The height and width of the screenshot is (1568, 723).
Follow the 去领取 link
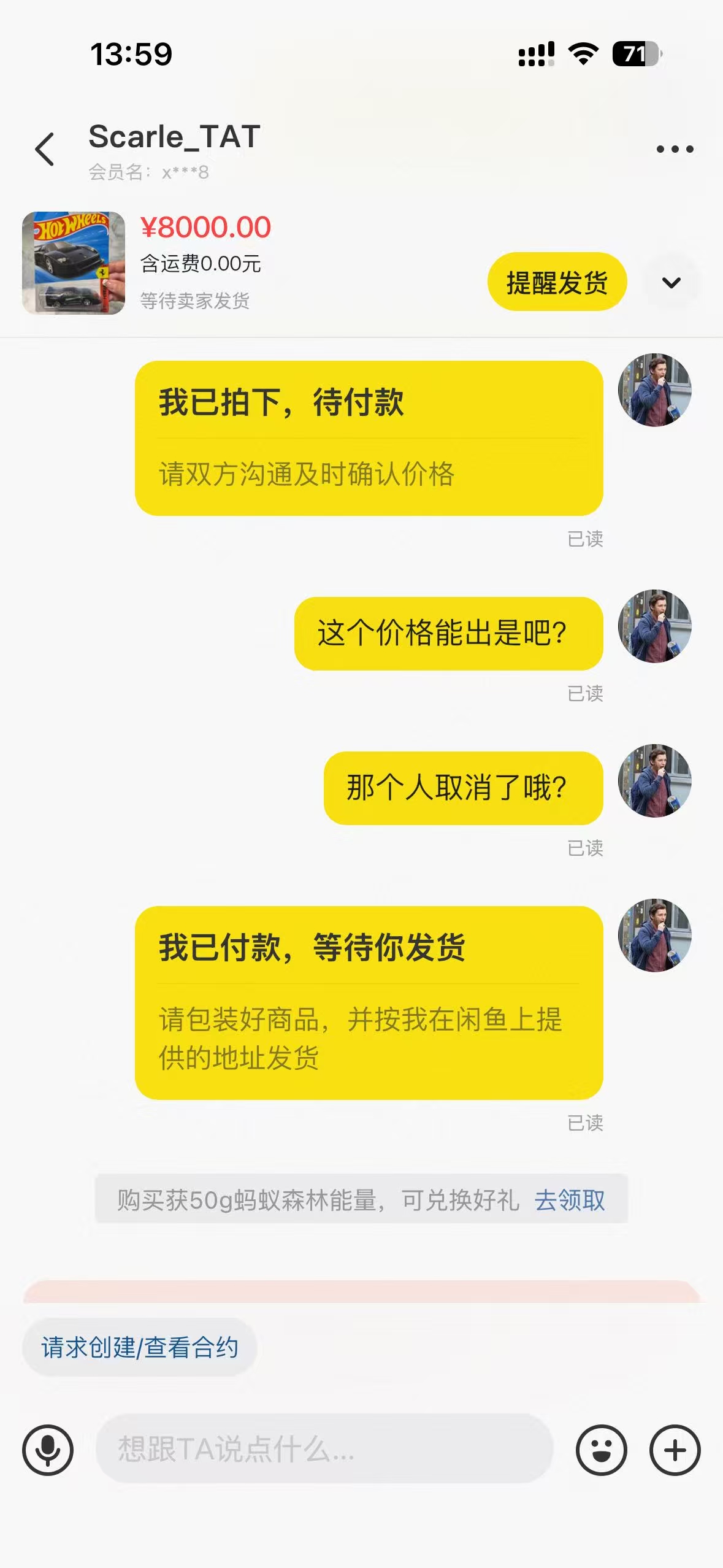coord(570,1200)
